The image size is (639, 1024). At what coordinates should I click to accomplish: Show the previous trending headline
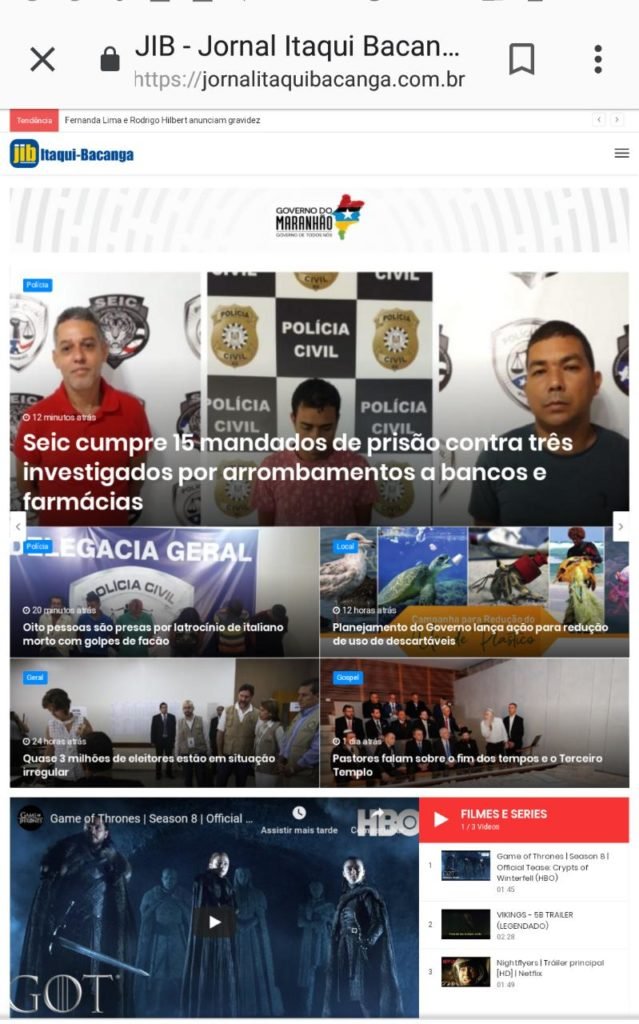599,120
